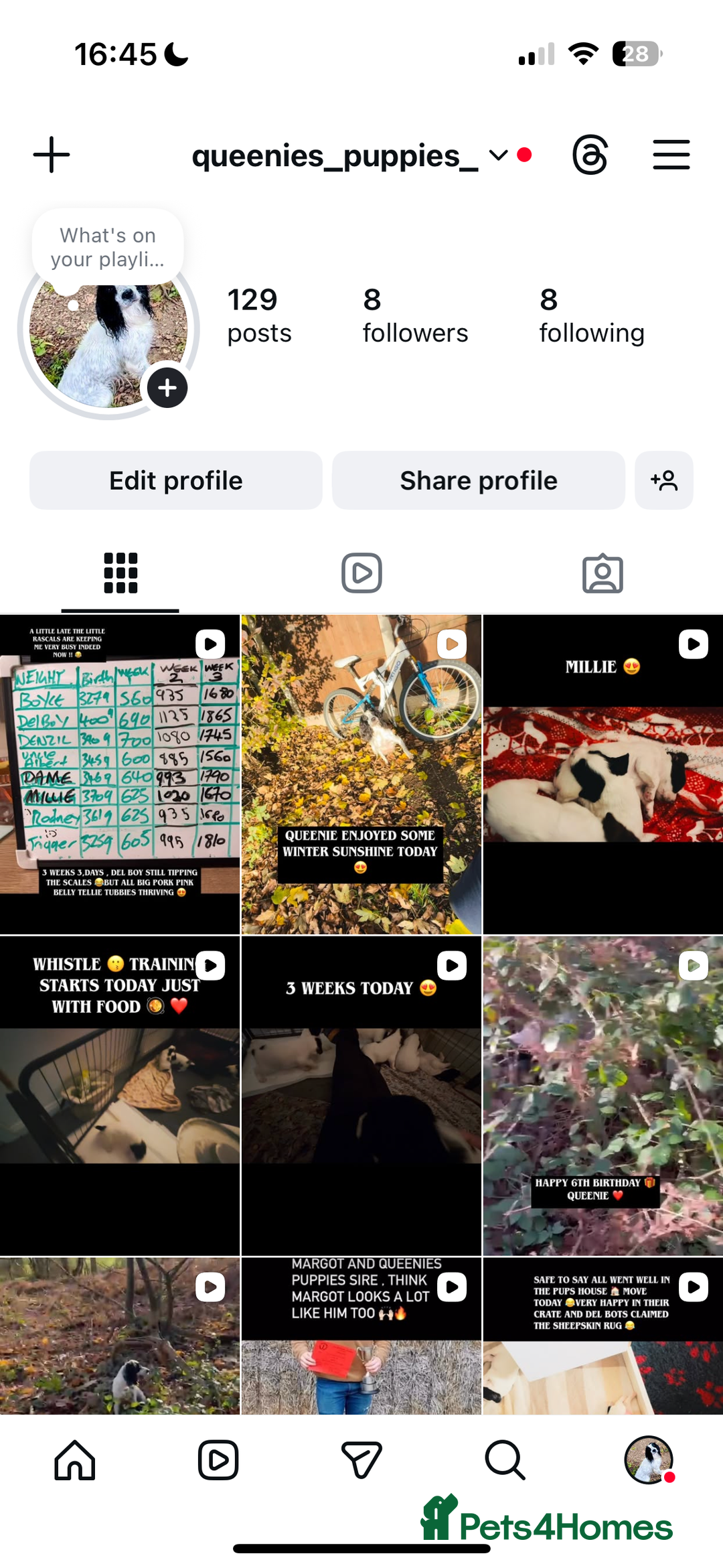Open the Happy 6th Birthday Queenie reel

coord(602,1095)
